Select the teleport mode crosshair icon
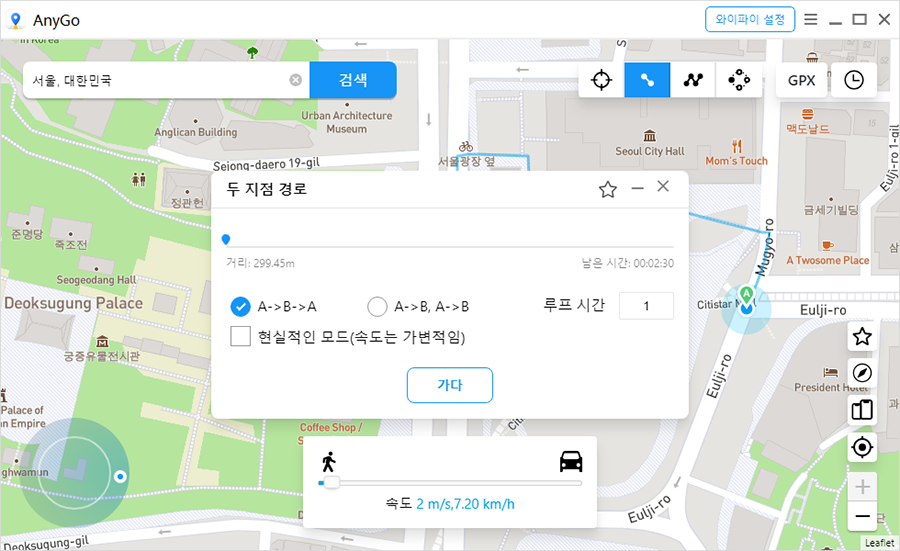Screen dimensions: 900x551 click(x=601, y=80)
